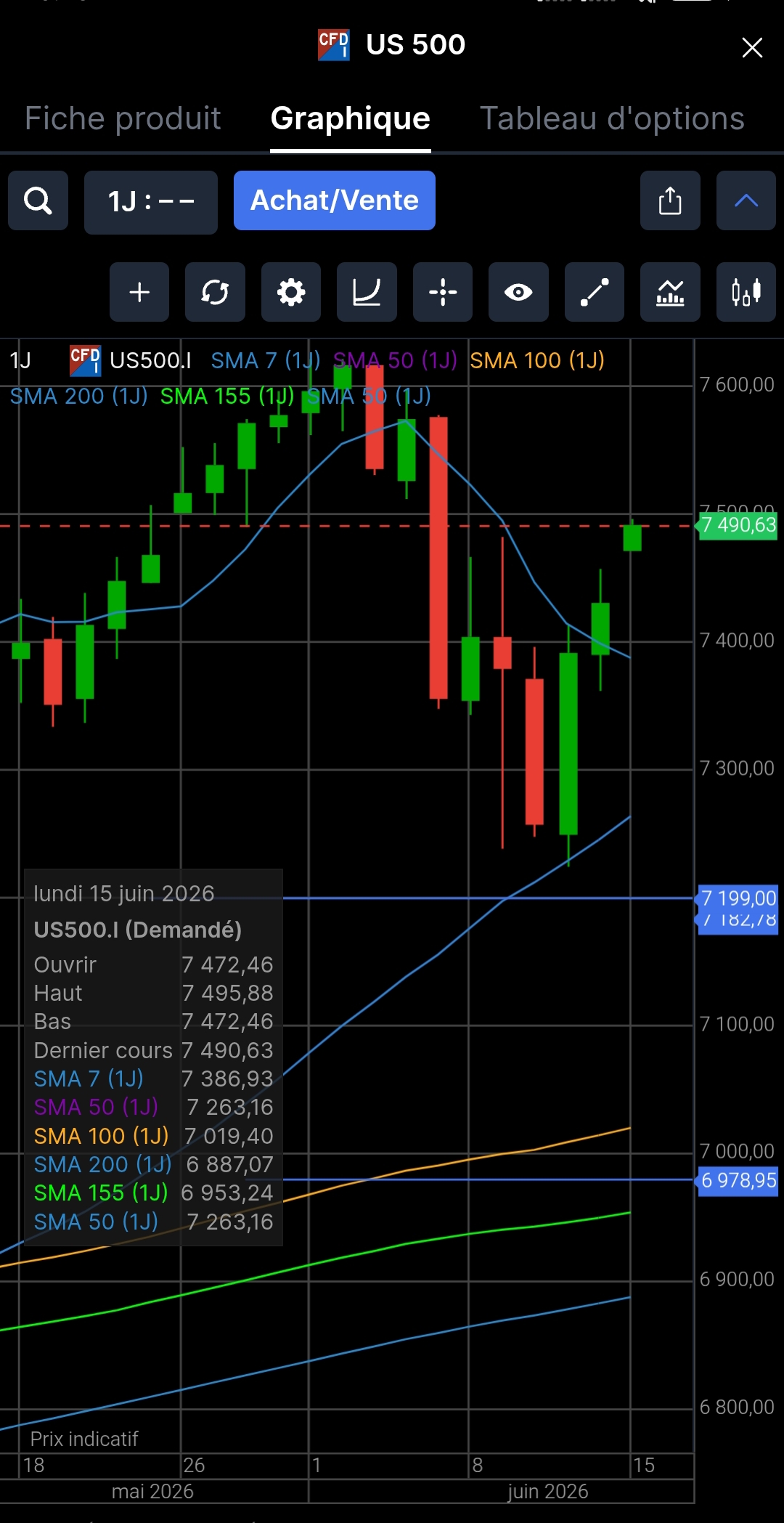
Task: Change the chart type candlestick icon
Action: point(746,292)
